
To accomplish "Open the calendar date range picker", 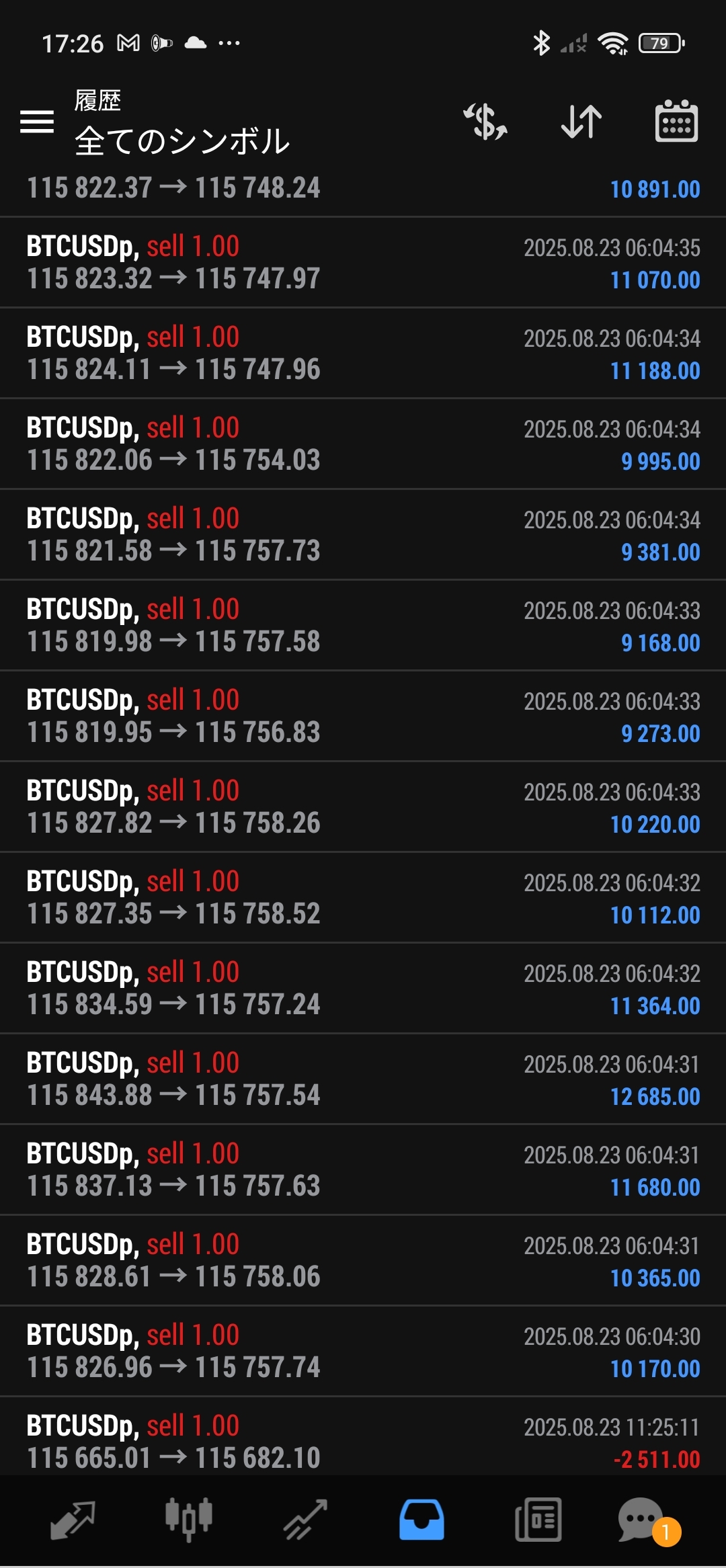I will pos(676,121).
